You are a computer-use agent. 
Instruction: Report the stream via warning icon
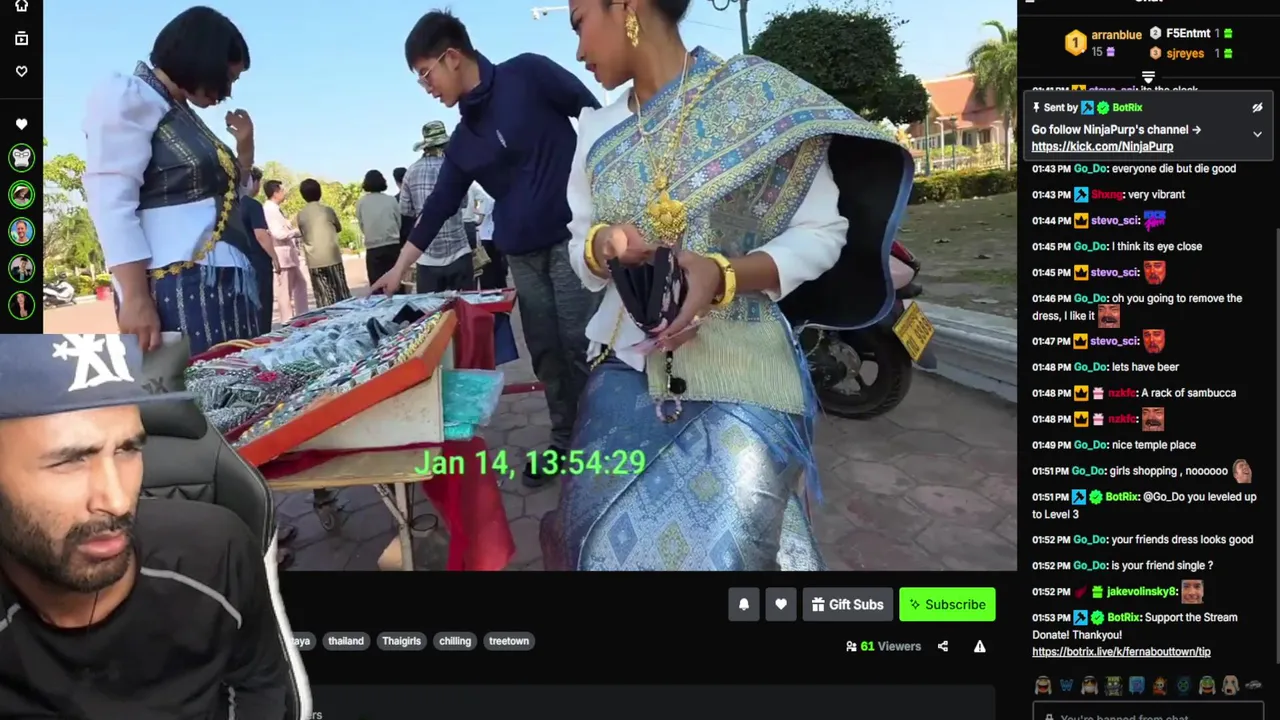[x=980, y=646]
